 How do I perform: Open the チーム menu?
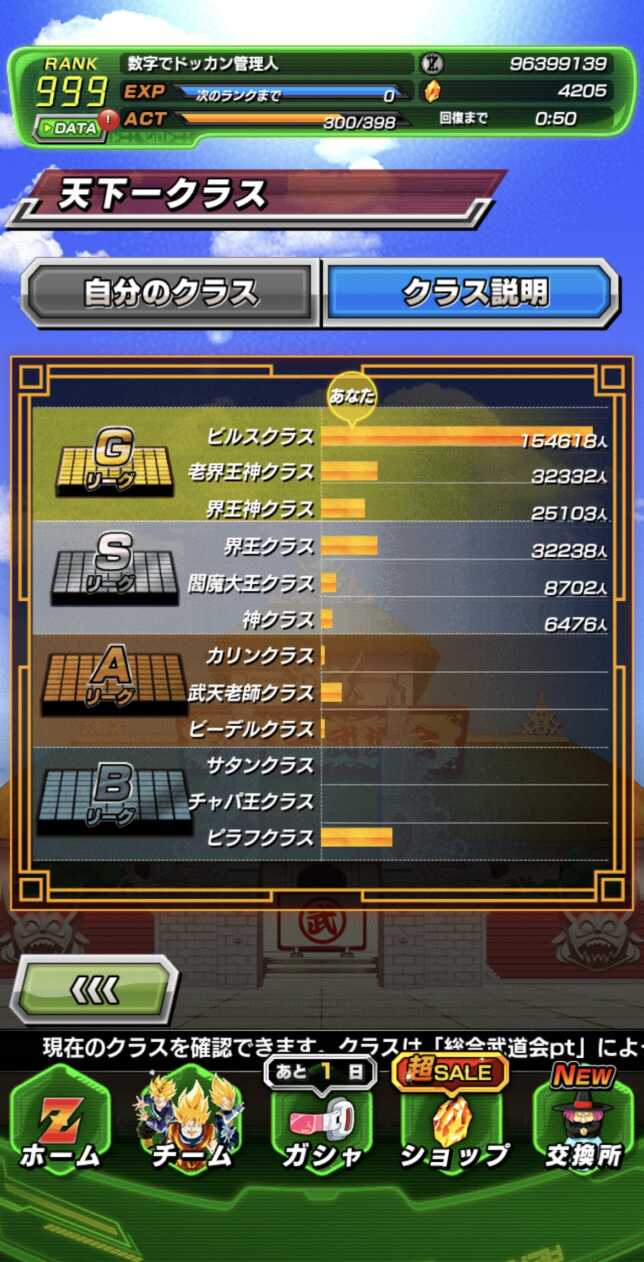191,1123
